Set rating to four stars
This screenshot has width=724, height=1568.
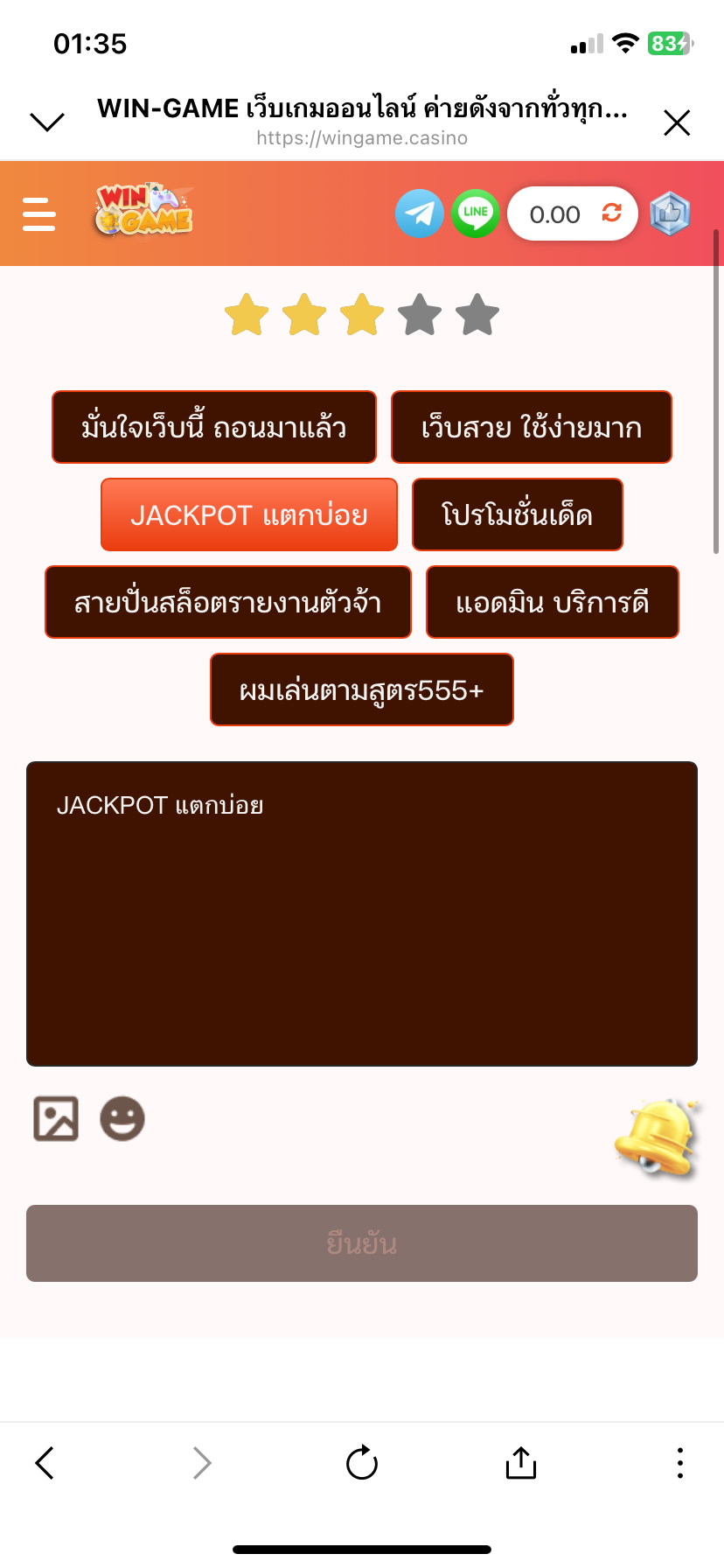pyautogui.click(x=420, y=315)
